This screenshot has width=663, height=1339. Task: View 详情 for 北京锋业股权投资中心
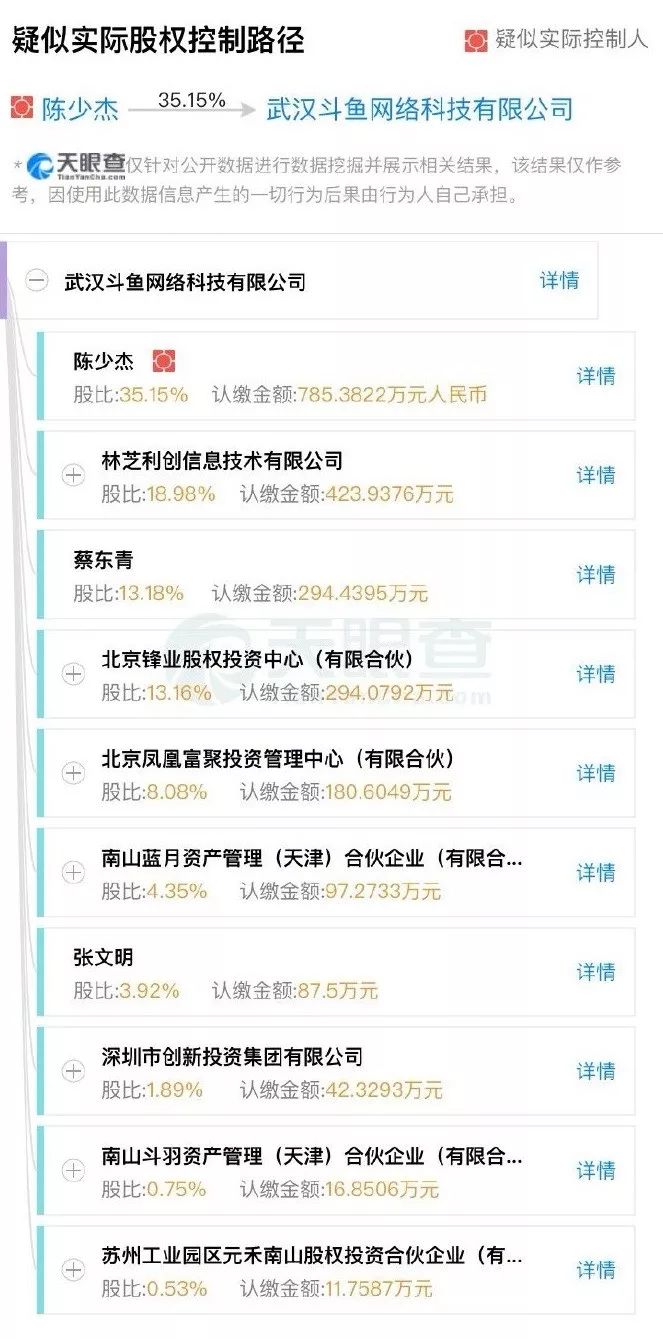(596, 674)
